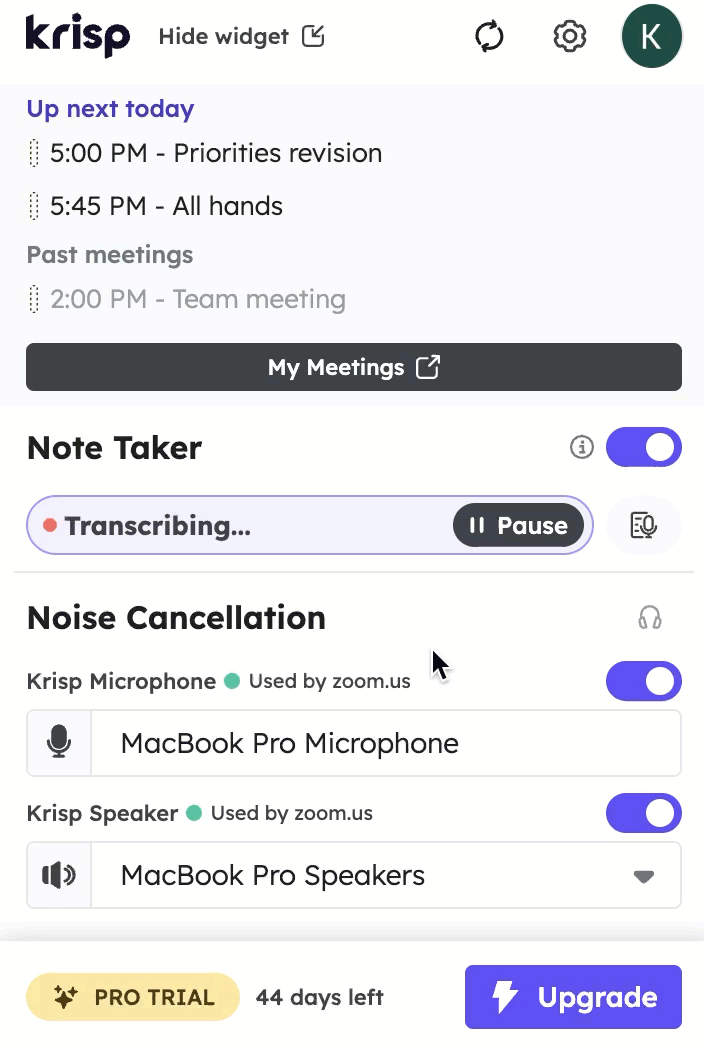Turn off the Note Taker toggle
Screen dimensions: 704x1048
click(643, 447)
